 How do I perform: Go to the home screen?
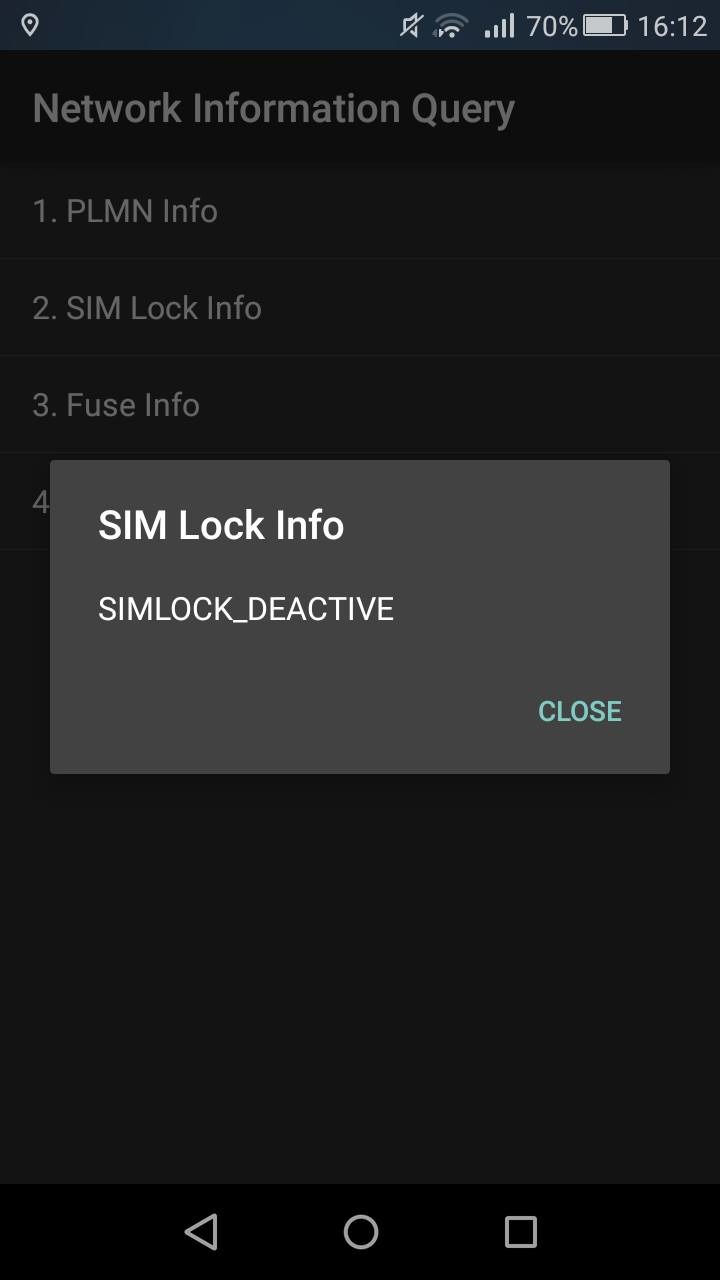point(361,1232)
